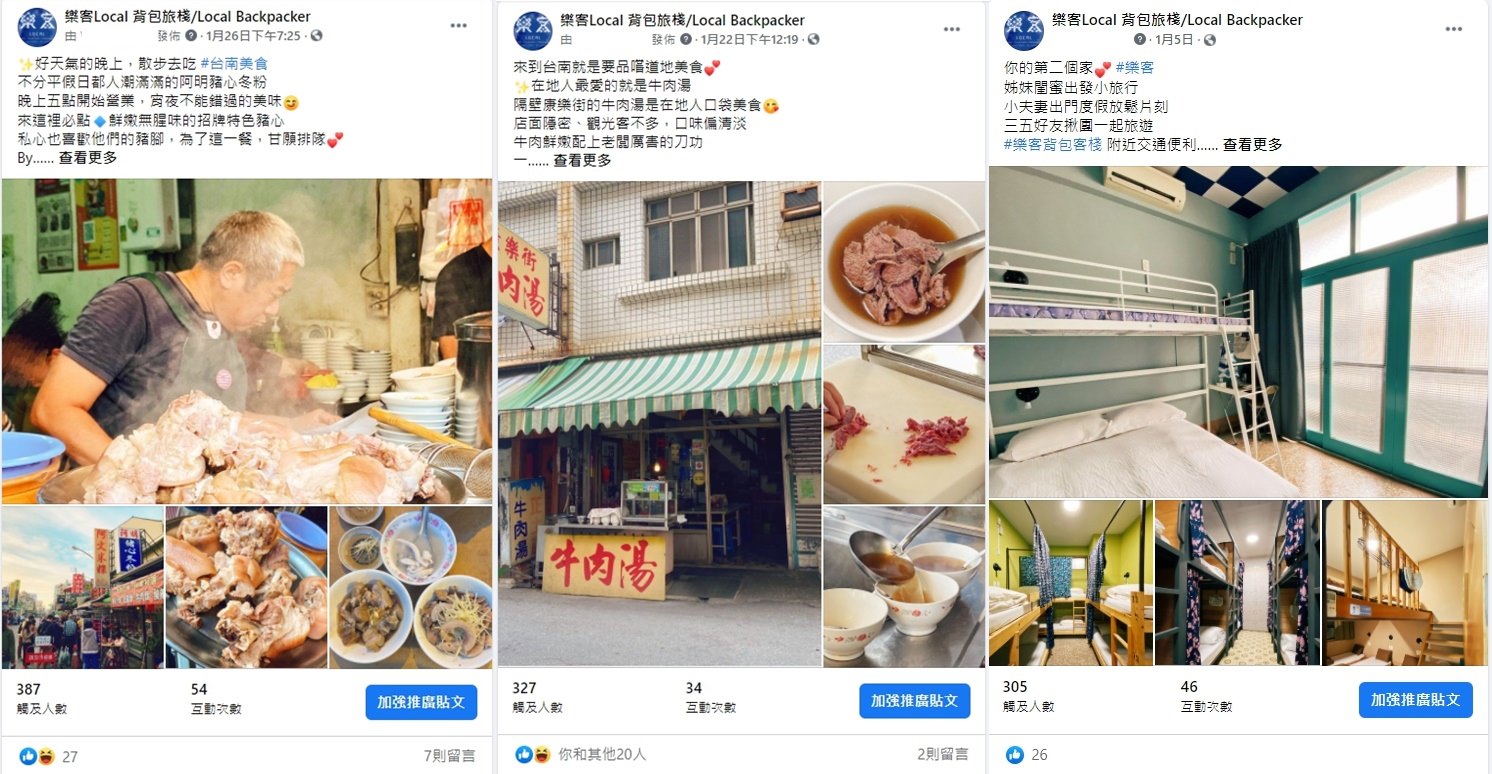Open overflow menu on 牛肉湯 post

951,30
